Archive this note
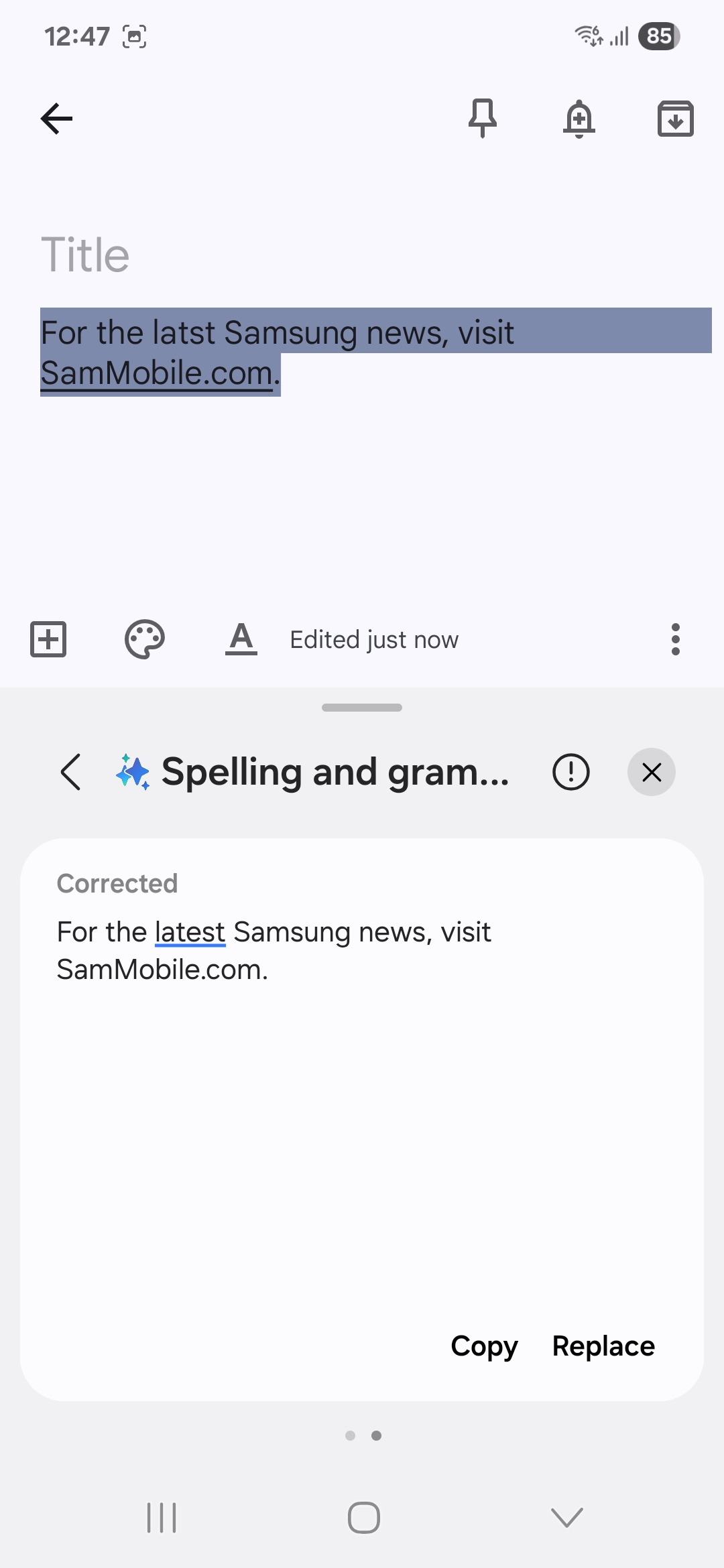724x1568 pixels. point(675,119)
